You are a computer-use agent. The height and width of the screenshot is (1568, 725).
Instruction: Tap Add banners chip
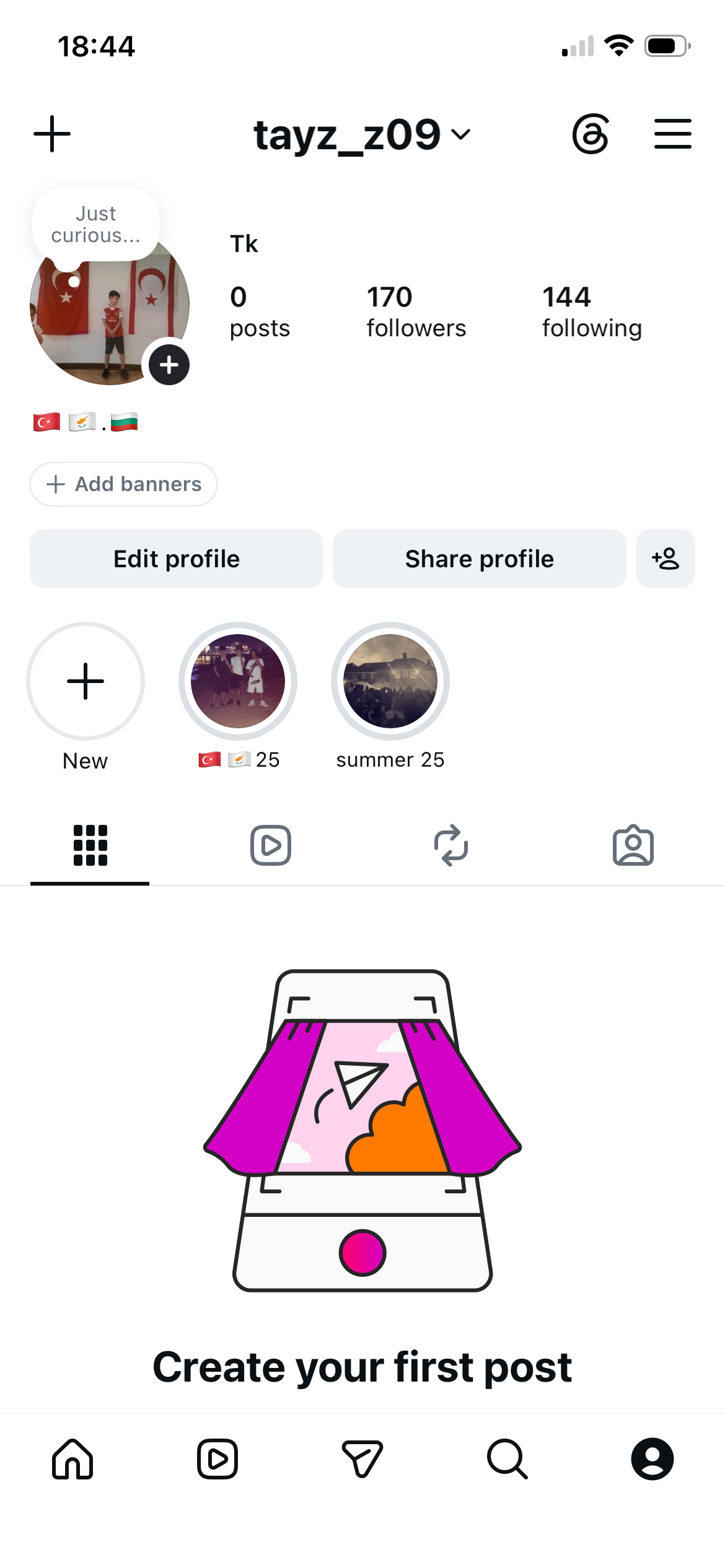tap(123, 484)
